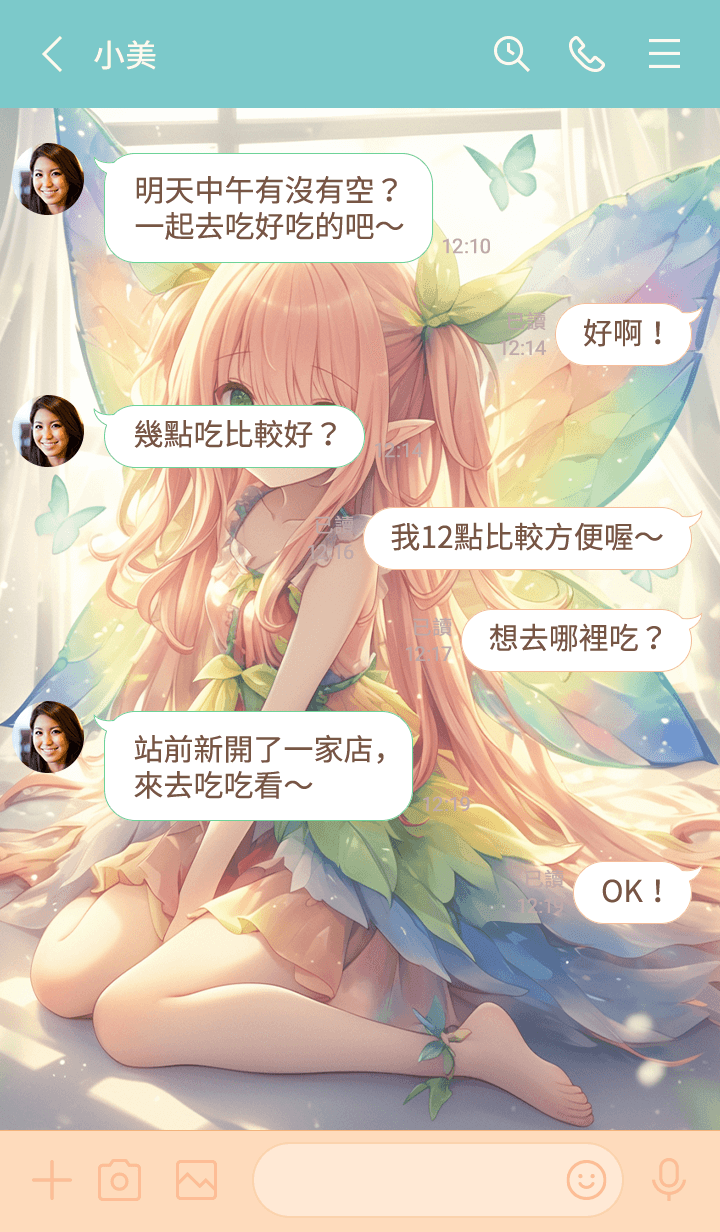Search within this chat's history

511,54
